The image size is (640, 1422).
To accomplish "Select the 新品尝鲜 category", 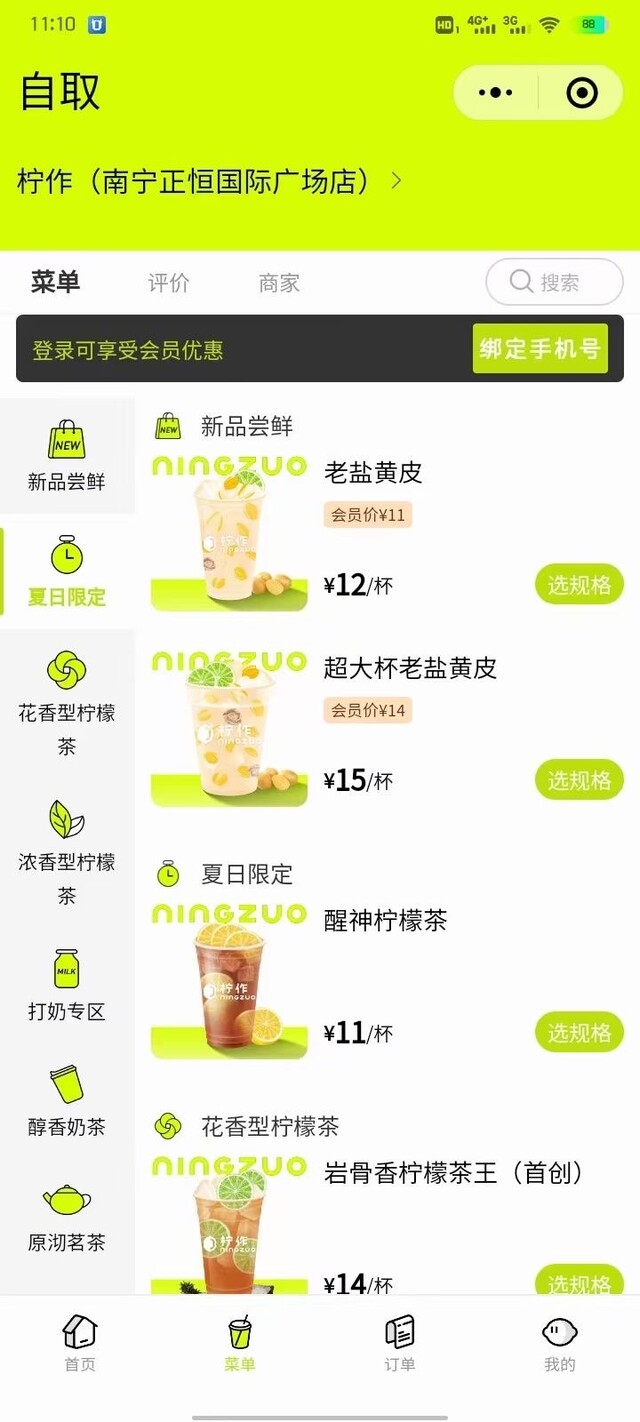I will tap(67, 456).
